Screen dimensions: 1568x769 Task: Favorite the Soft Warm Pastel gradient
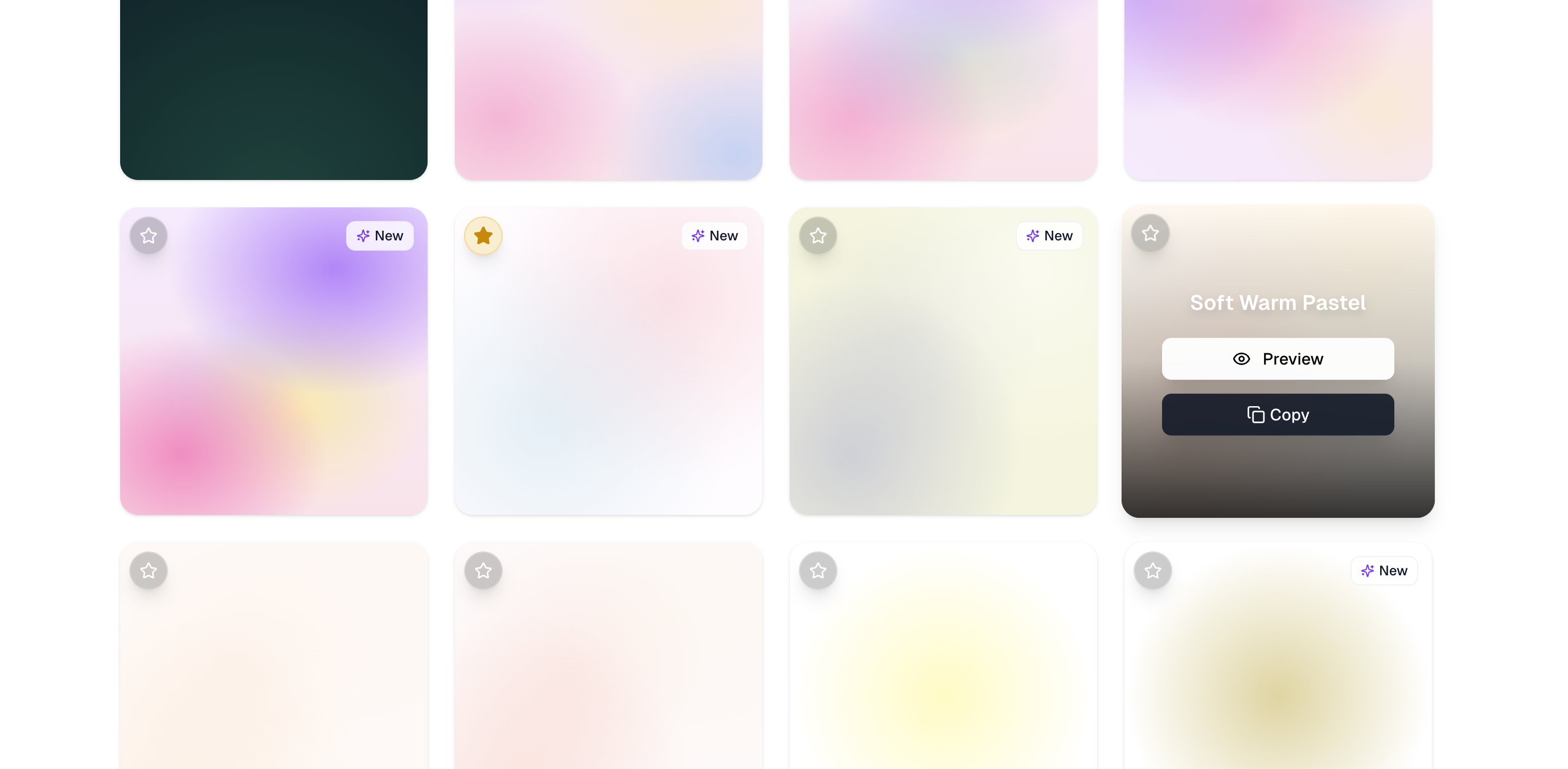pos(1150,233)
